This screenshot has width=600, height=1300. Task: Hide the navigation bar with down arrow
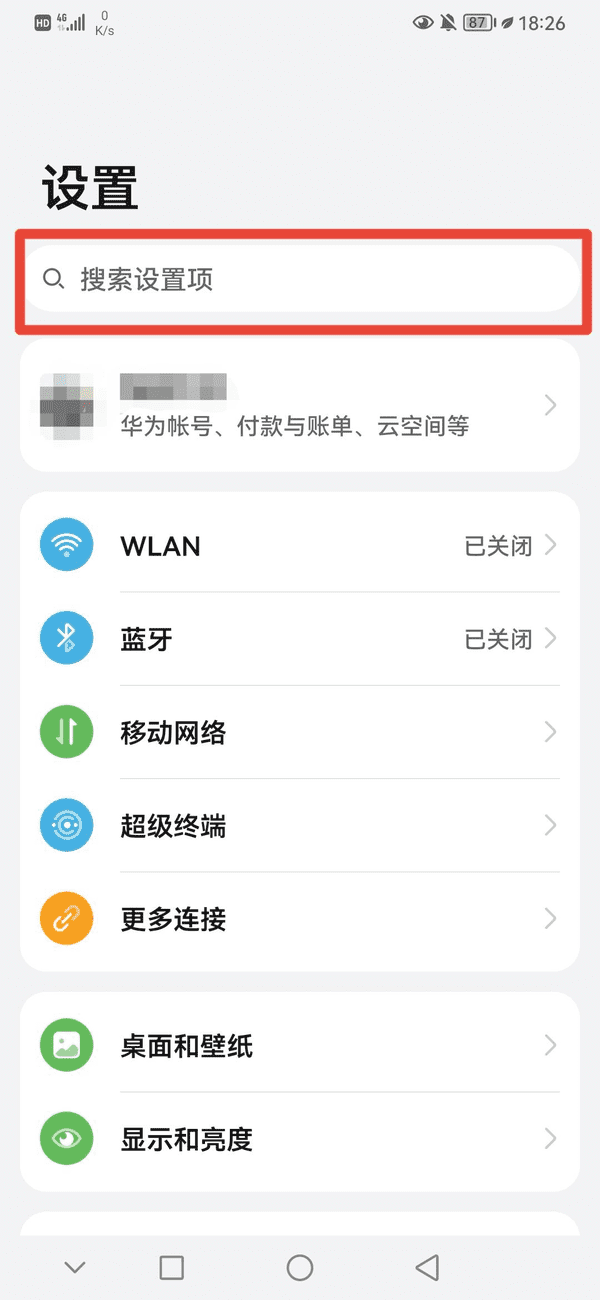74,1268
